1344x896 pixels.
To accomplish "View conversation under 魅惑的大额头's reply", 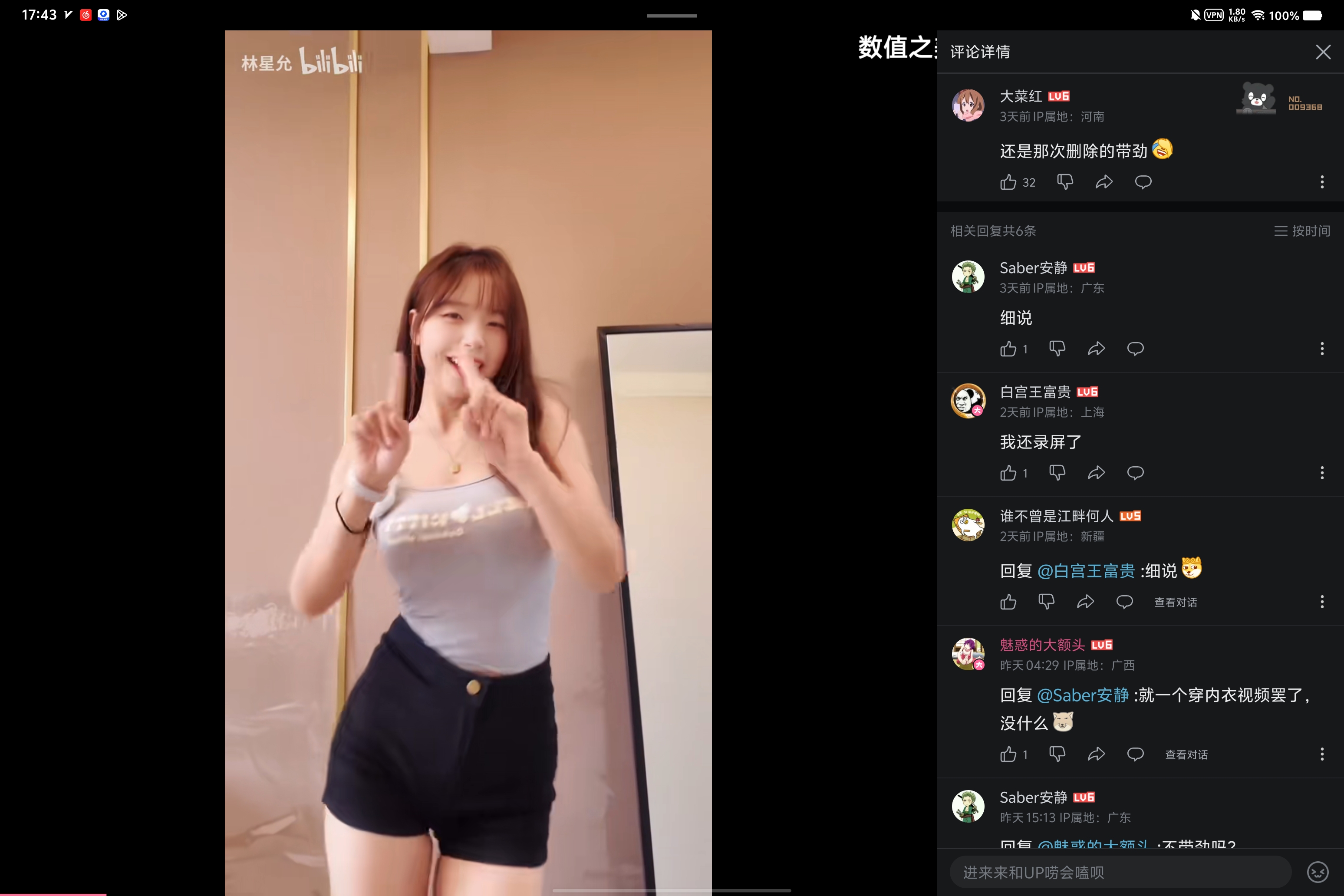I will (x=1186, y=755).
